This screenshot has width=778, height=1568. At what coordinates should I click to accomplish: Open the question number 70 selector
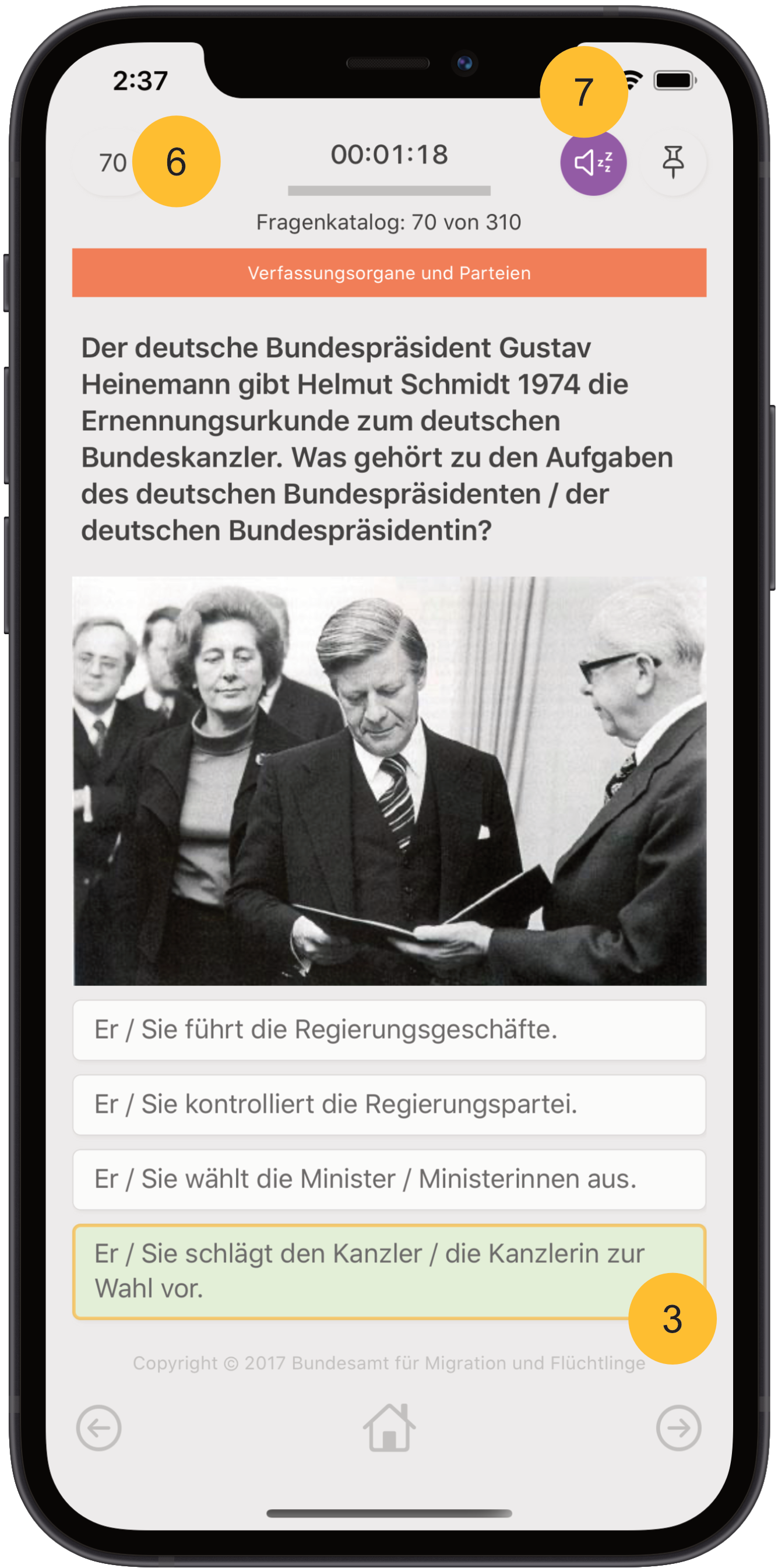click(x=113, y=163)
